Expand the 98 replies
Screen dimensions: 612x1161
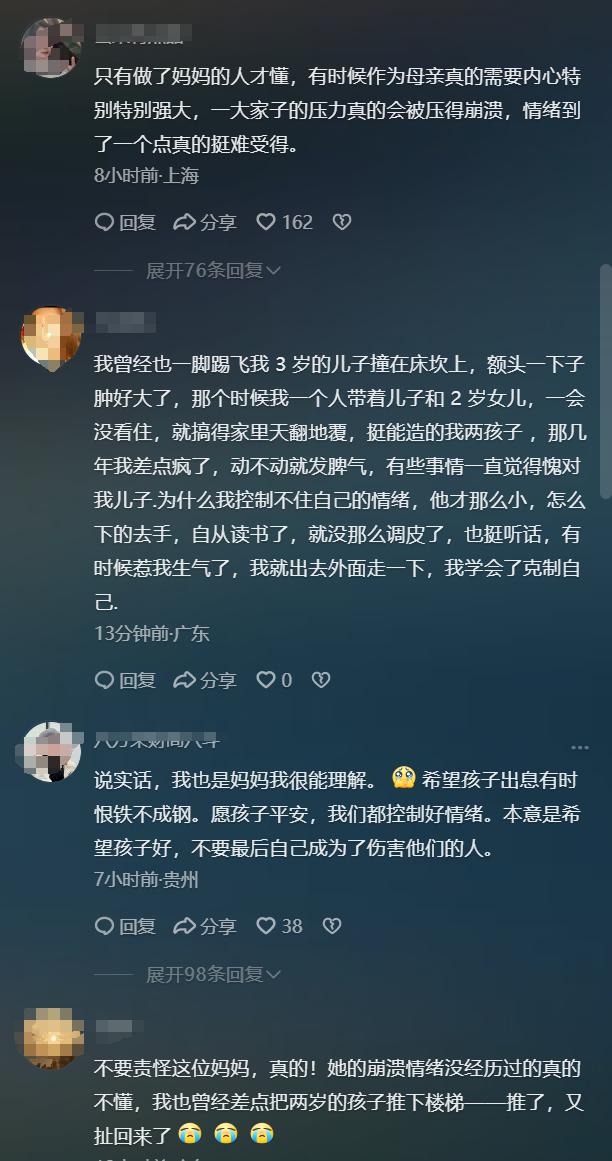coord(213,974)
